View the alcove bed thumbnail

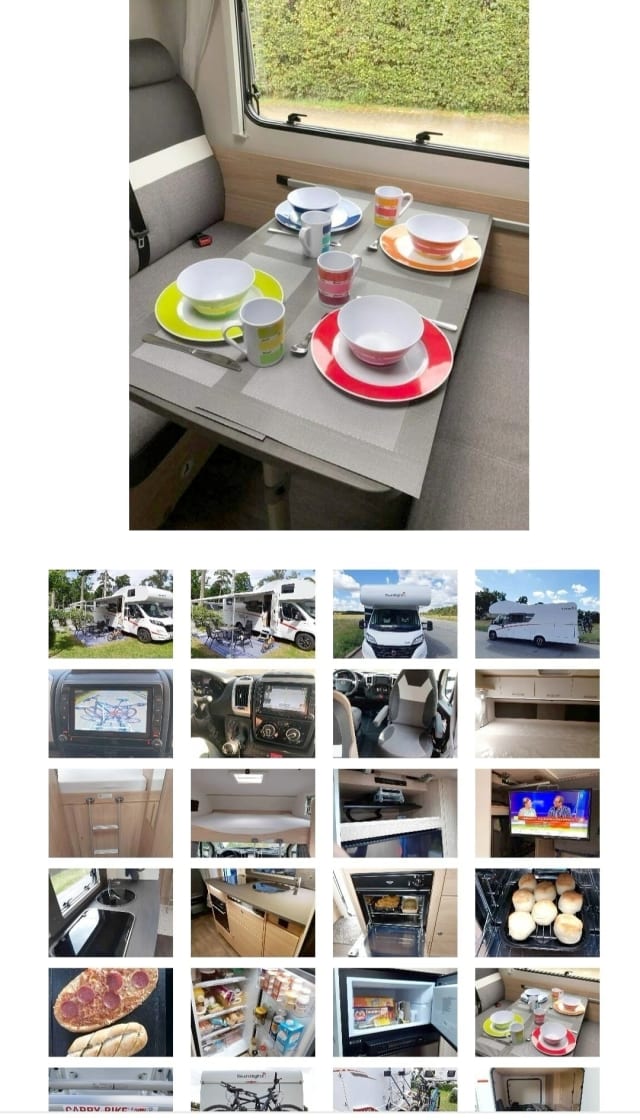[x=253, y=813]
